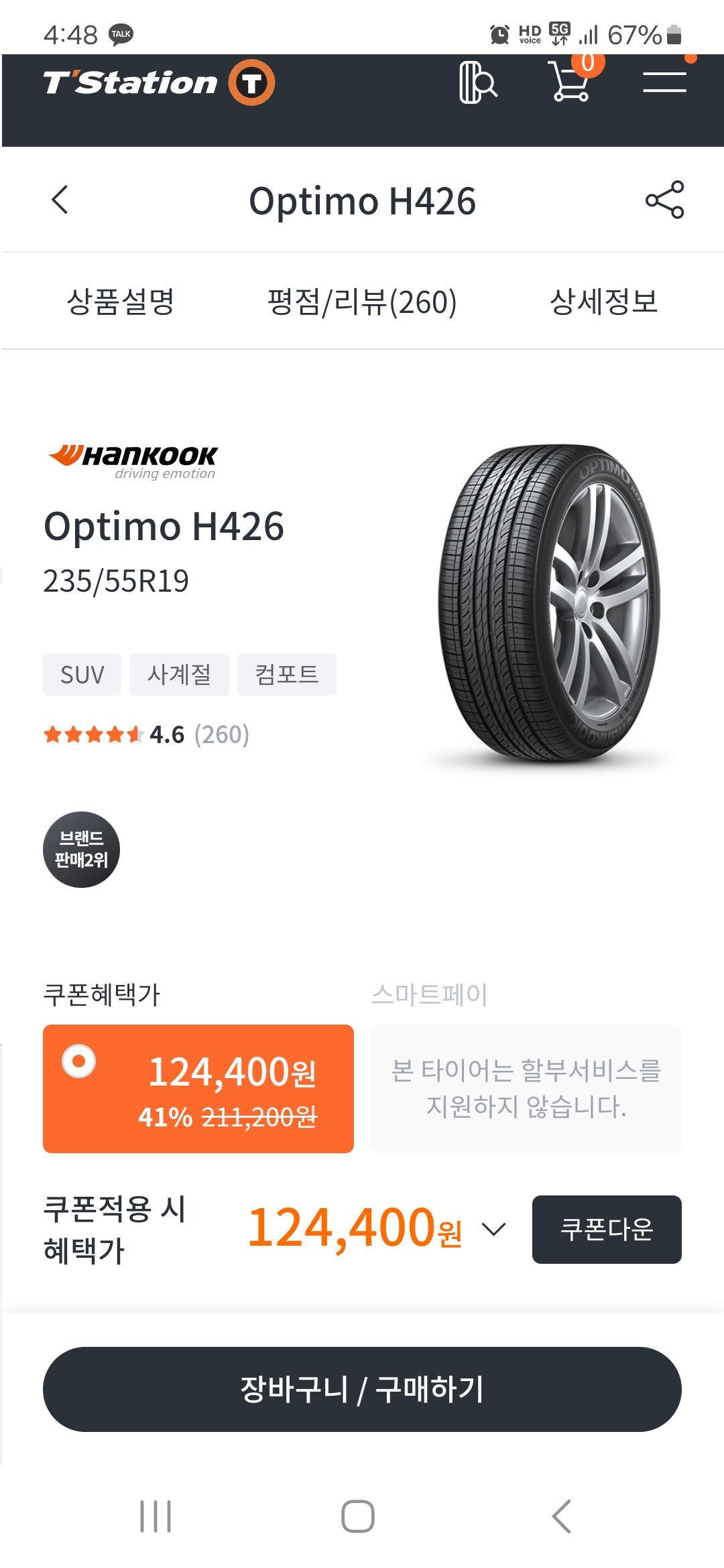This screenshot has width=724, height=1568.
Task: Go back using the back arrow
Action: (x=60, y=200)
